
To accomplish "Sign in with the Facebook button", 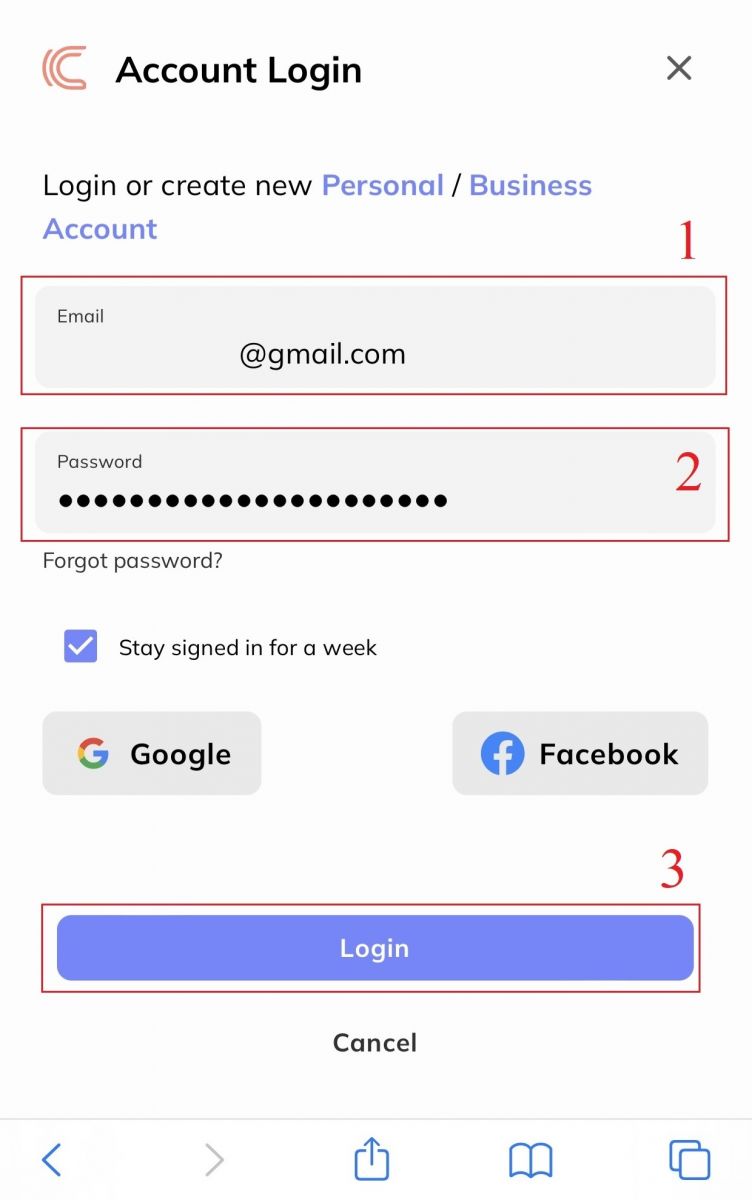I will point(579,753).
